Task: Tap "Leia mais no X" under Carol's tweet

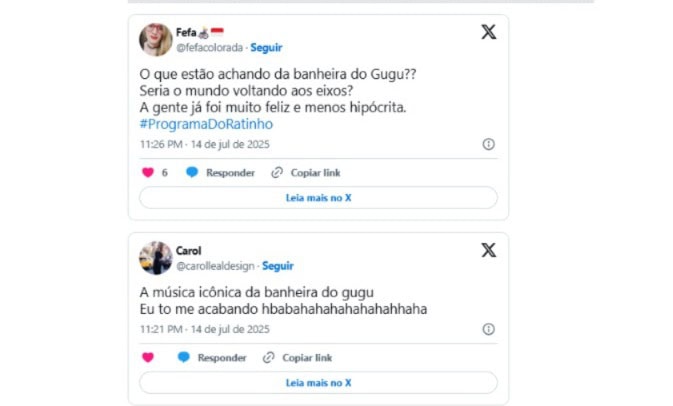Action: 318,383
